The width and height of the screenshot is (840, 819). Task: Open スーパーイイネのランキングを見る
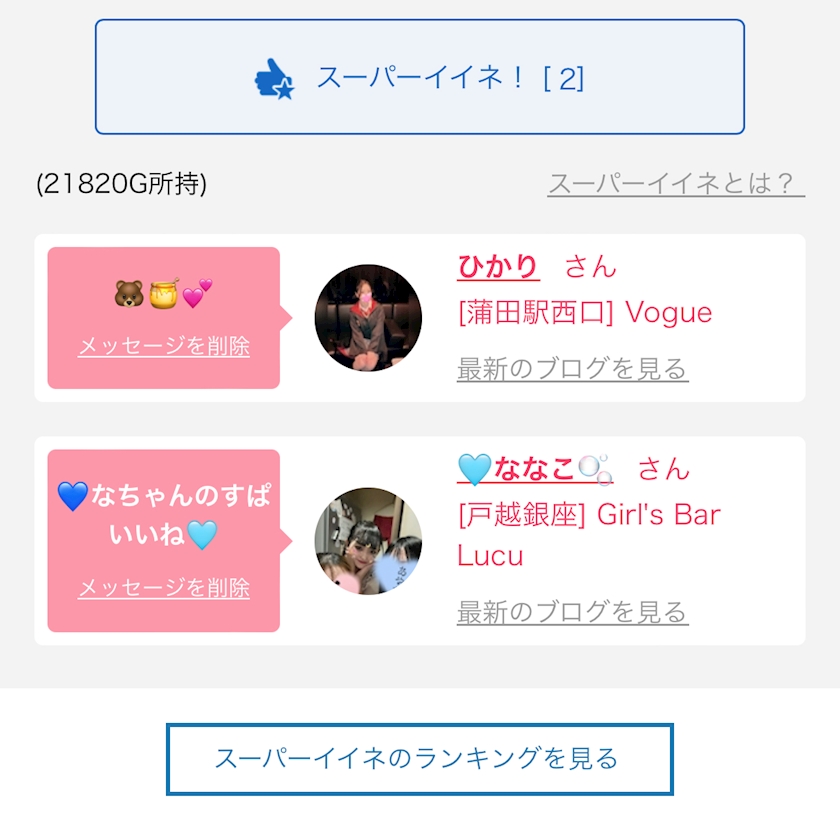pos(419,759)
